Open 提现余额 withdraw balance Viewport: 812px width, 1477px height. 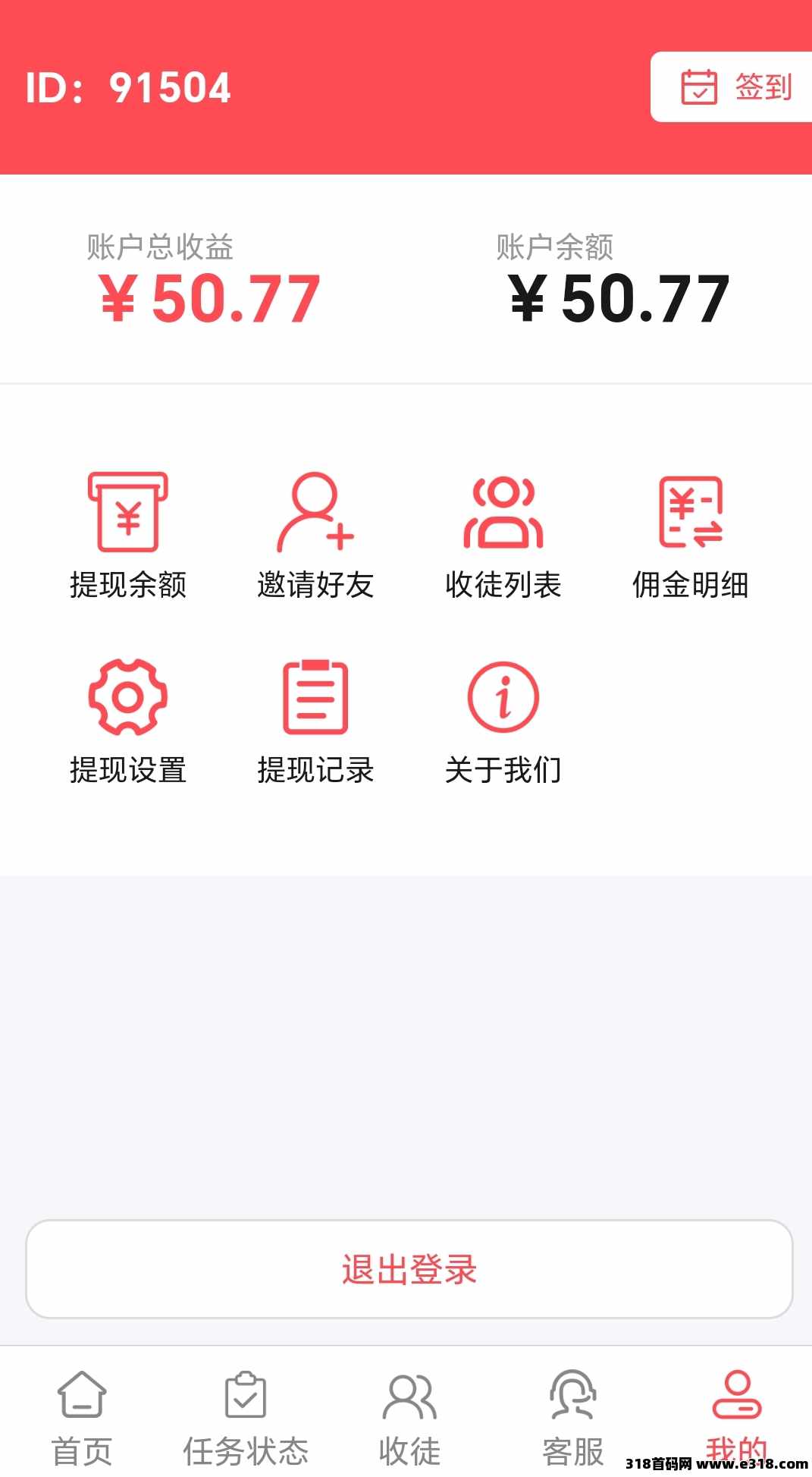click(x=127, y=536)
